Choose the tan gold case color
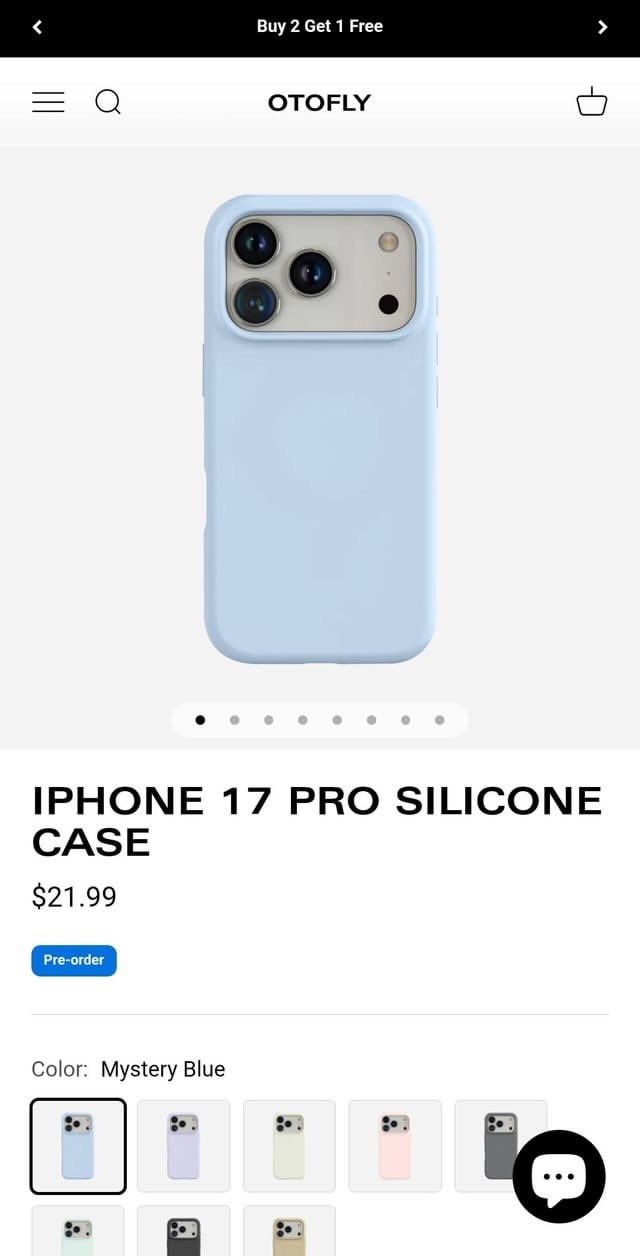Viewport: 640px width, 1256px height. pos(289,1231)
